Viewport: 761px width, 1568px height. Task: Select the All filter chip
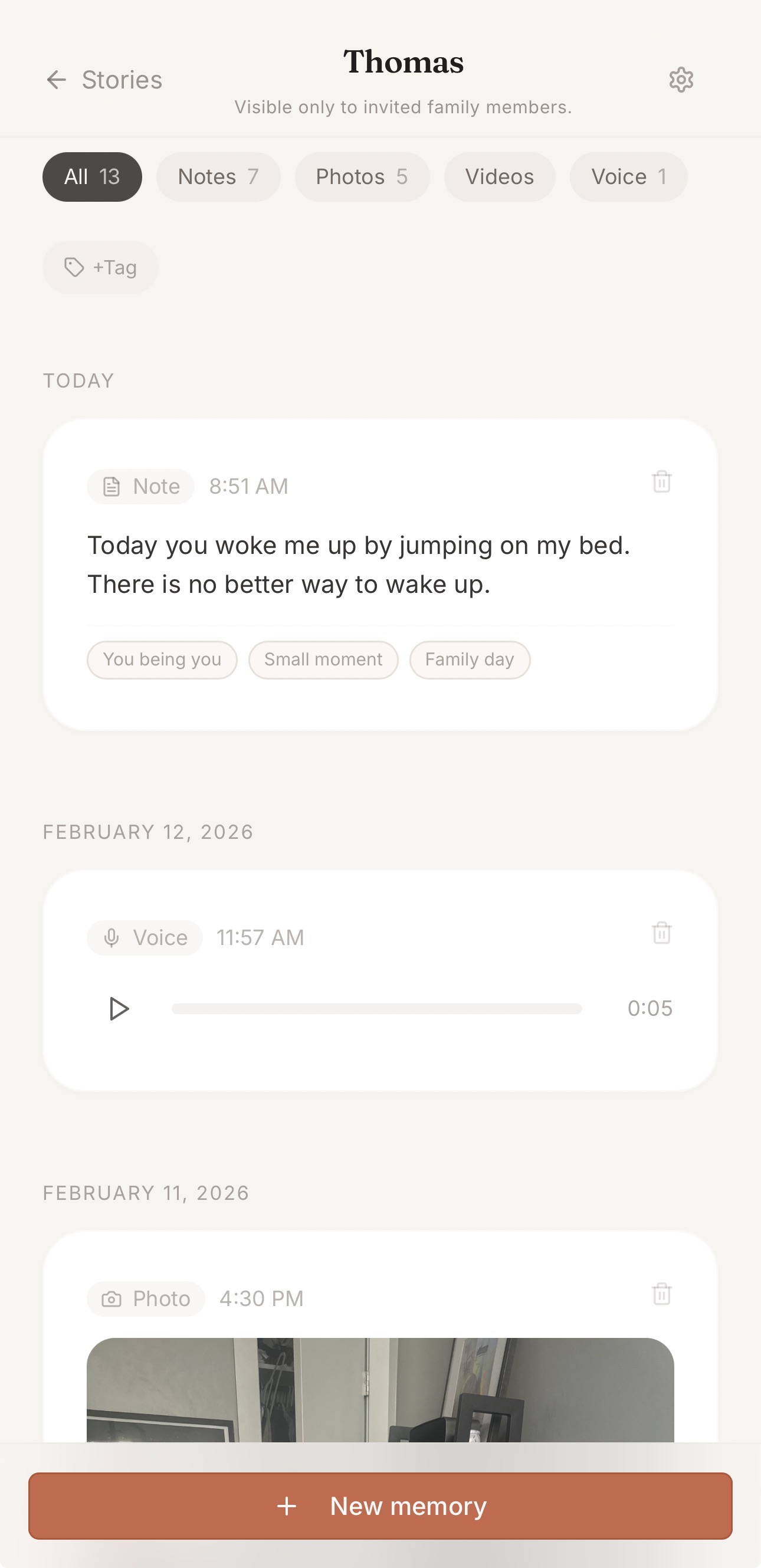click(x=92, y=176)
